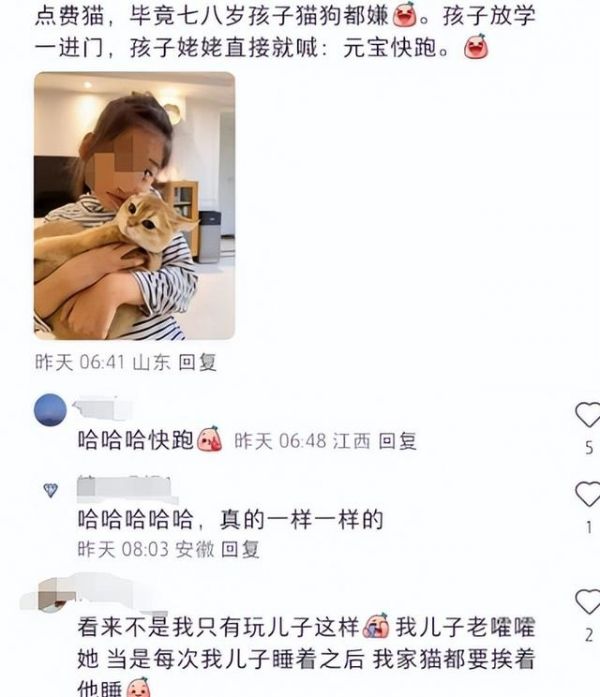Like the comment '哈哈哈快跑'

pyautogui.click(x=588, y=415)
